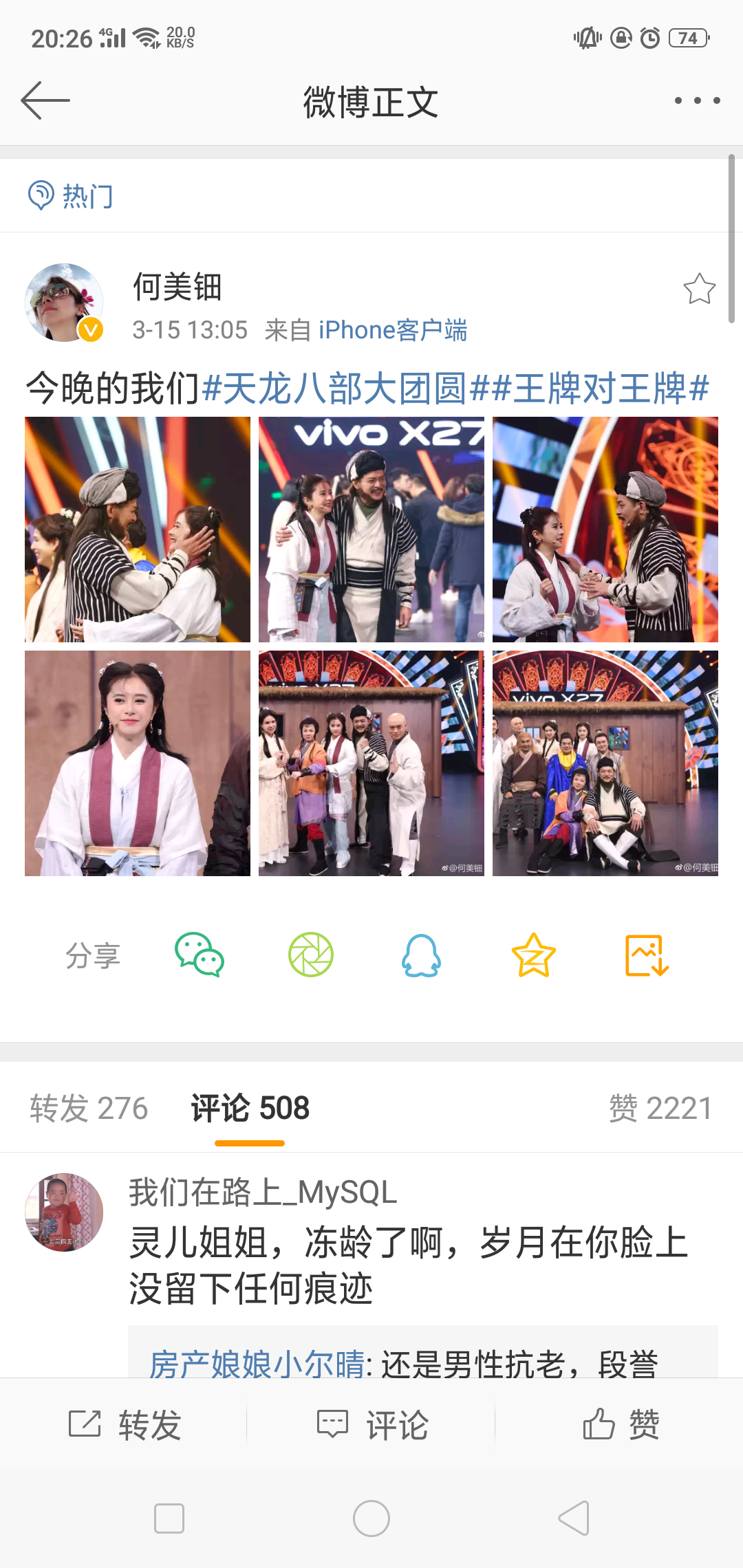Tap 评论 in the bottom bar
This screenshot has width=743, height=1568.
(373, 1425)
